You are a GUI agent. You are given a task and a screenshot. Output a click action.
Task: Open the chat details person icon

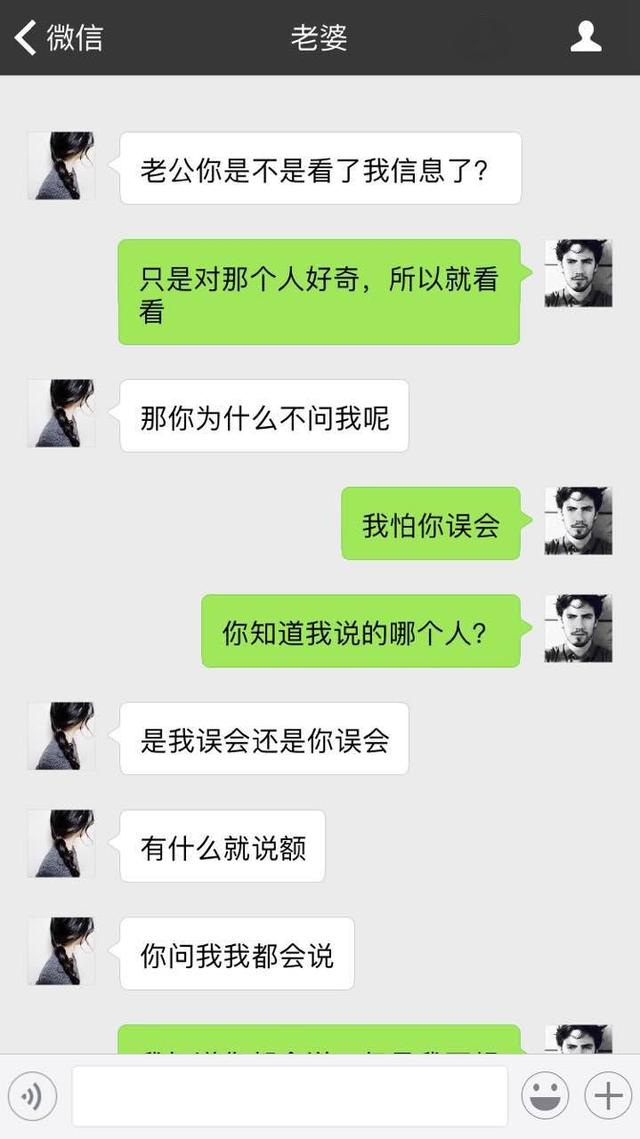tap(585, 38)
